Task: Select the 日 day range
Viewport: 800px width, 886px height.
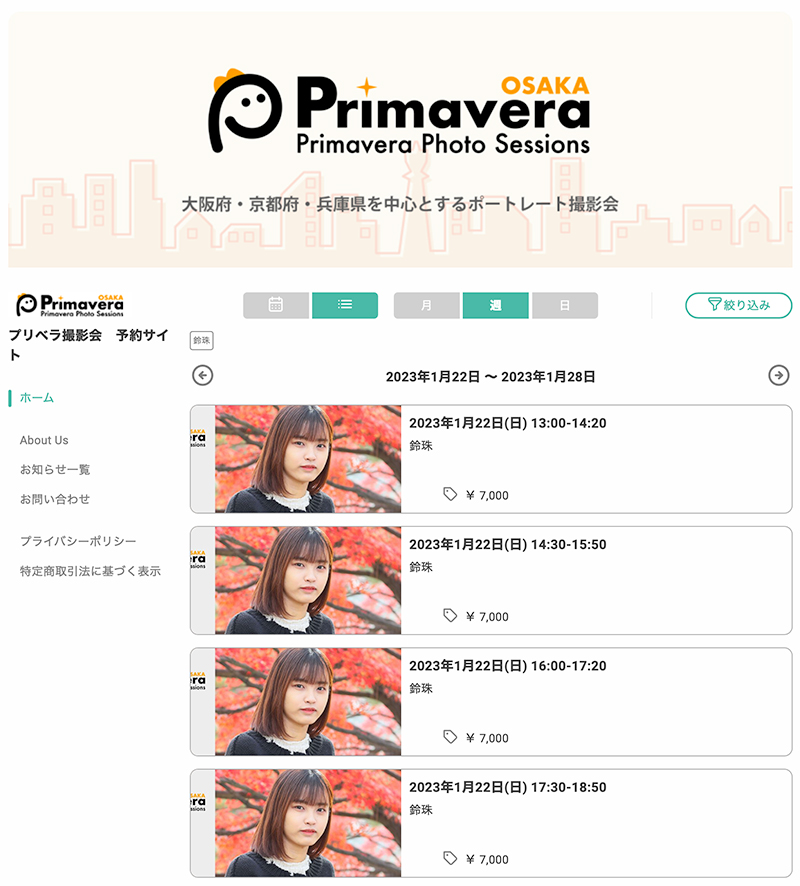Action: pyautogui.click(x=564, y=305)
